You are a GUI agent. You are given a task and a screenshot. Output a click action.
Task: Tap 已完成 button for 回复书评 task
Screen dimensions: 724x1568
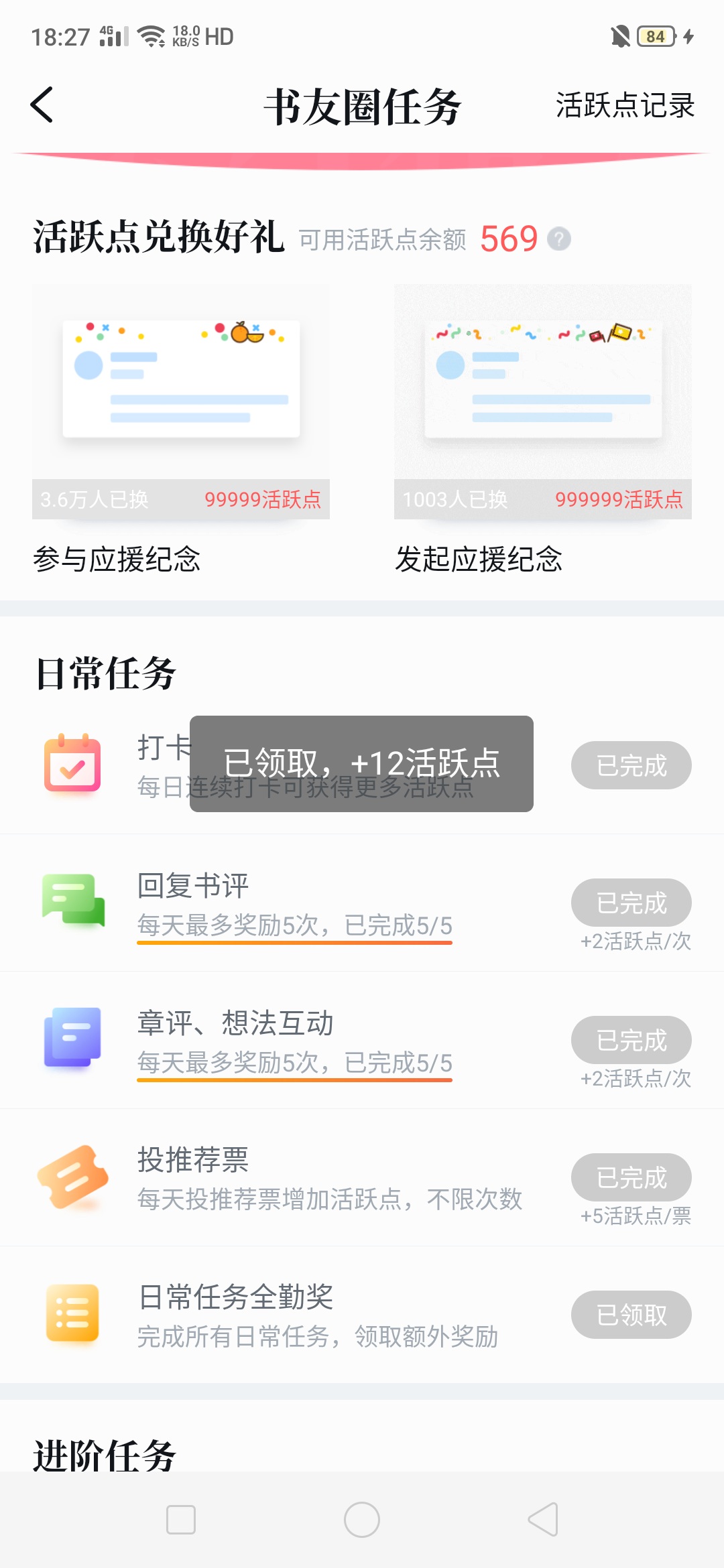point(631,903)
